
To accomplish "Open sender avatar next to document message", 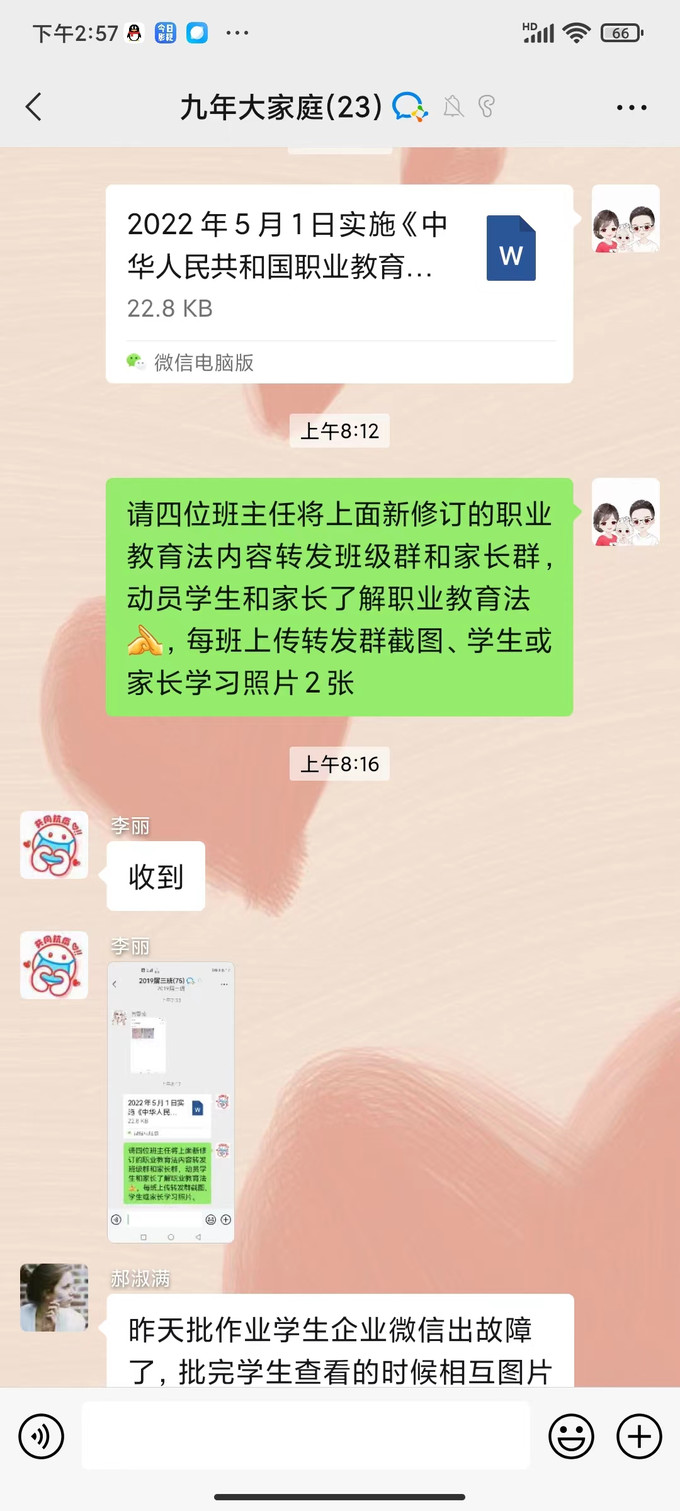I will [x=625, y=219].
